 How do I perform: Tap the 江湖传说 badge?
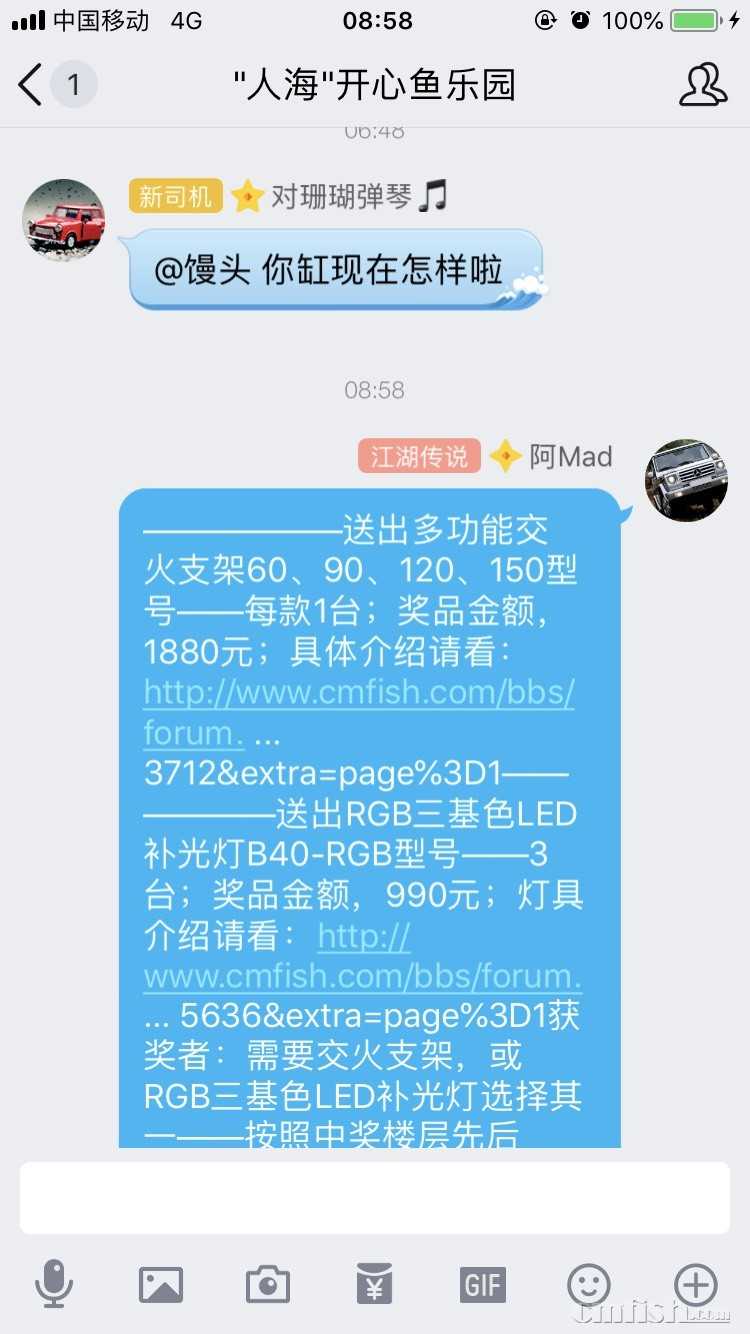[x=419, y=457]
